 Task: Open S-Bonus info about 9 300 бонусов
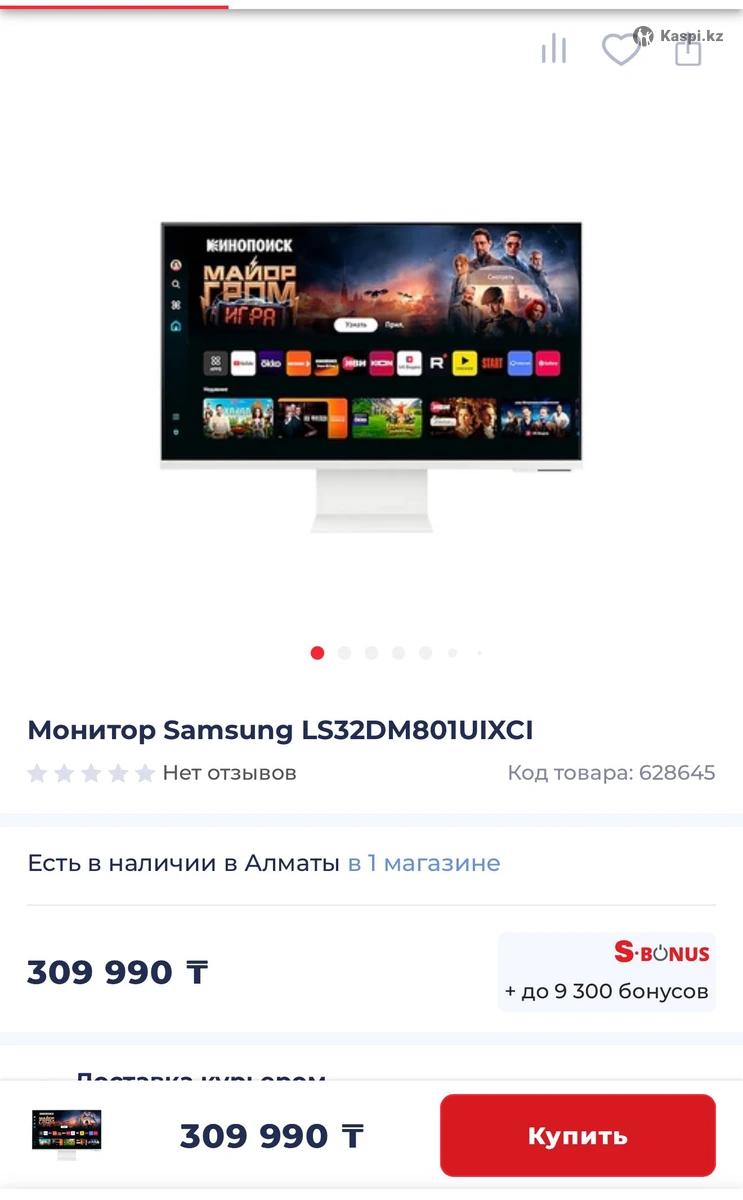point(606,972)
